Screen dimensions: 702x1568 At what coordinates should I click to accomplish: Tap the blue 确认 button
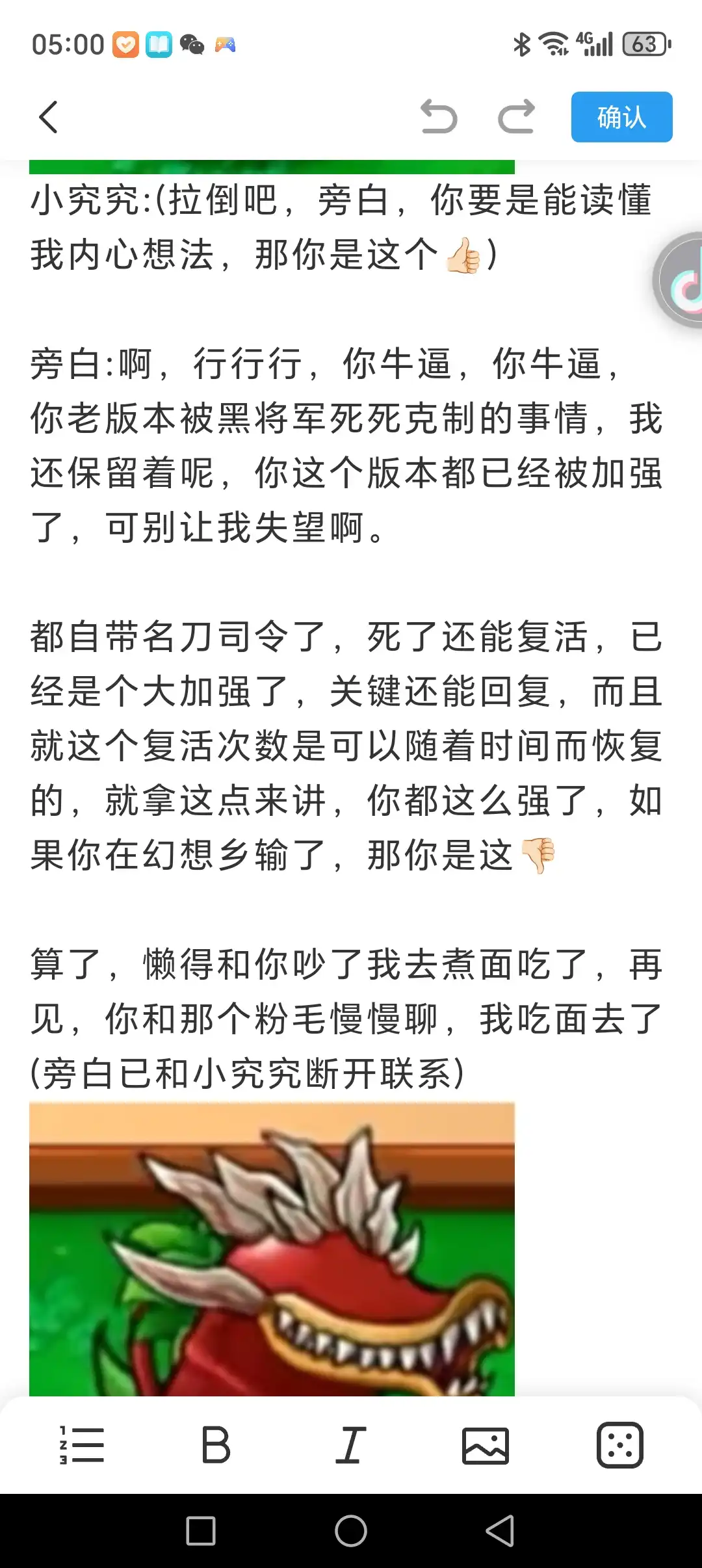[x=621, y=117]
